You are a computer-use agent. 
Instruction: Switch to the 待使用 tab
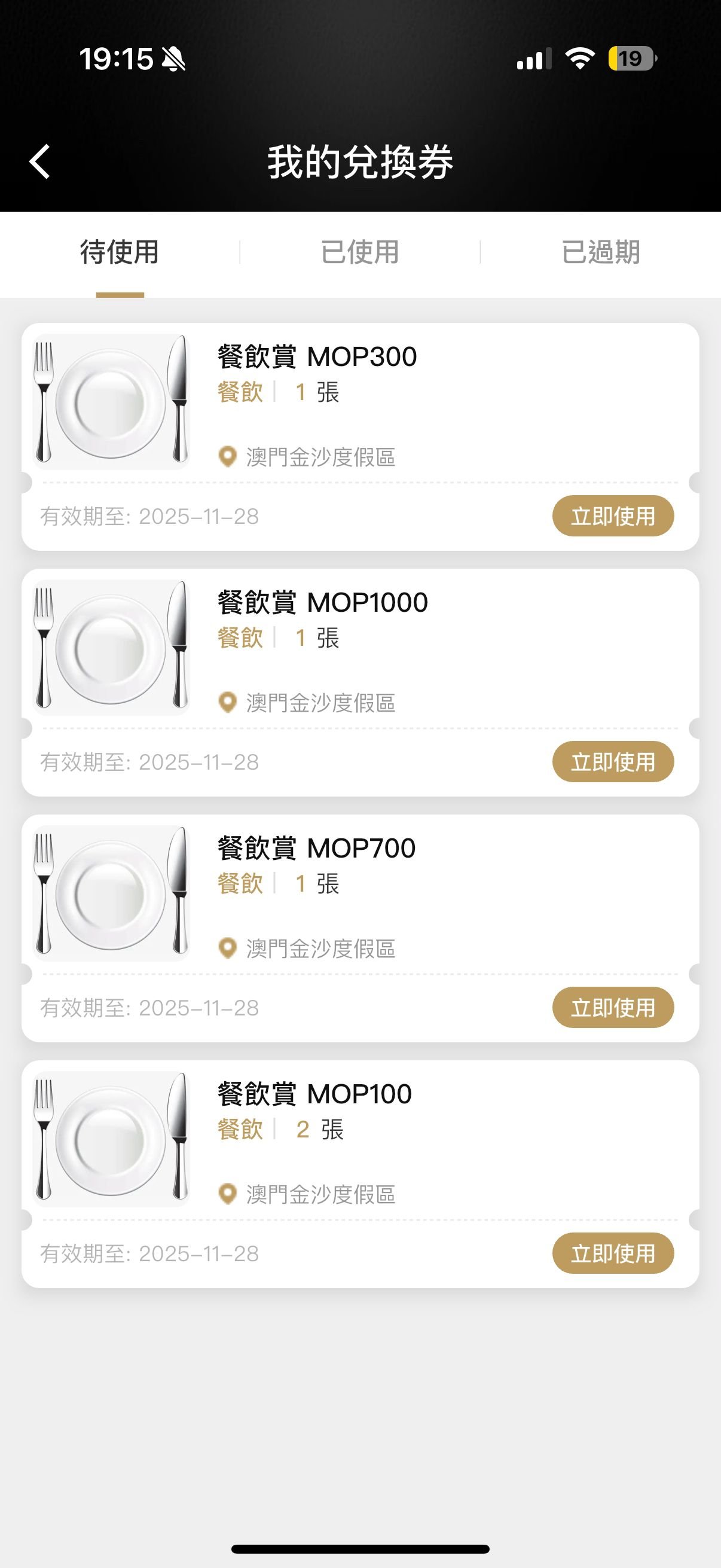point(120,252)
